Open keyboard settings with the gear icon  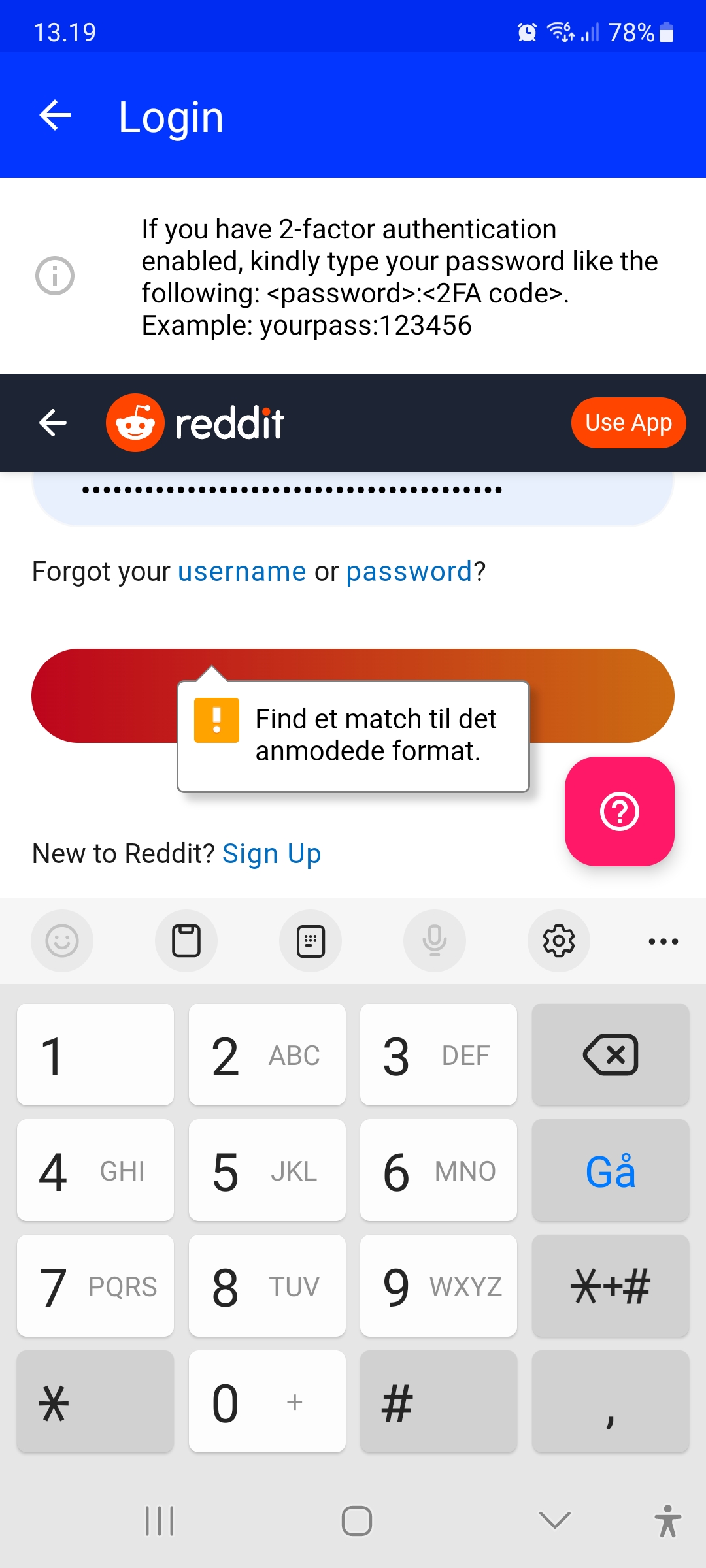click(x=559, y=941)
